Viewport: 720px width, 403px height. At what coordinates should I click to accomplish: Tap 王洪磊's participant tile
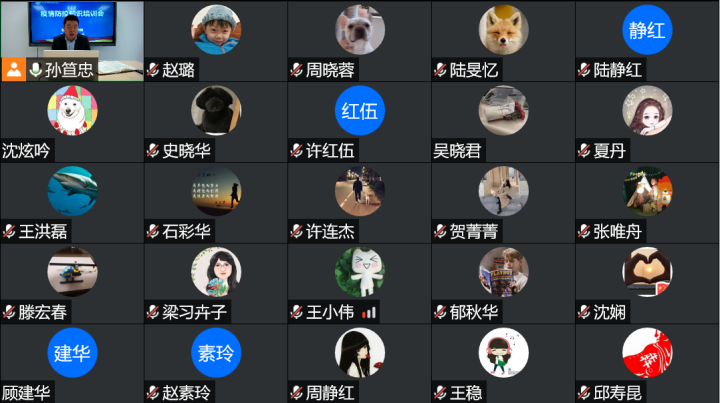point(72,202)
